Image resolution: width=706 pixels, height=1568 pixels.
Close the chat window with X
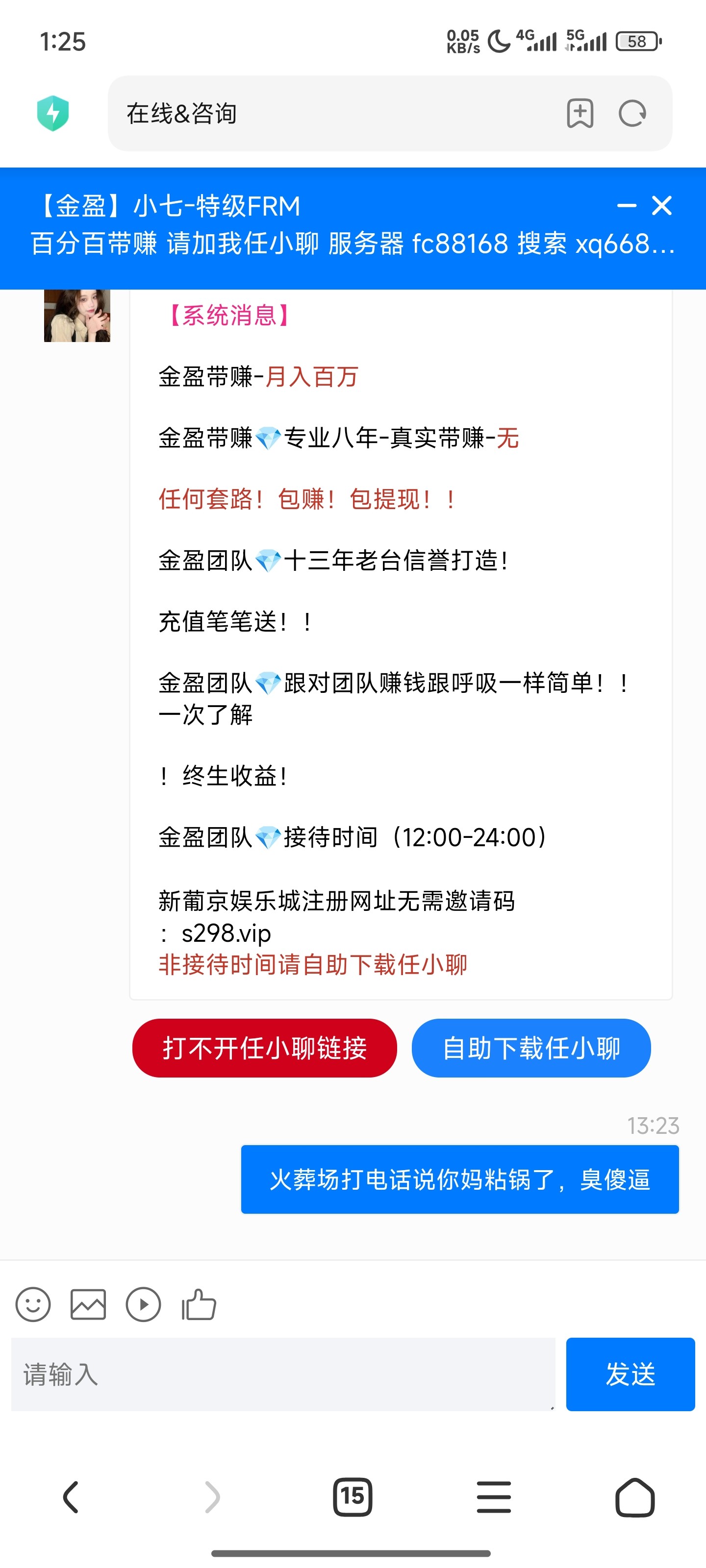point(661,206)
